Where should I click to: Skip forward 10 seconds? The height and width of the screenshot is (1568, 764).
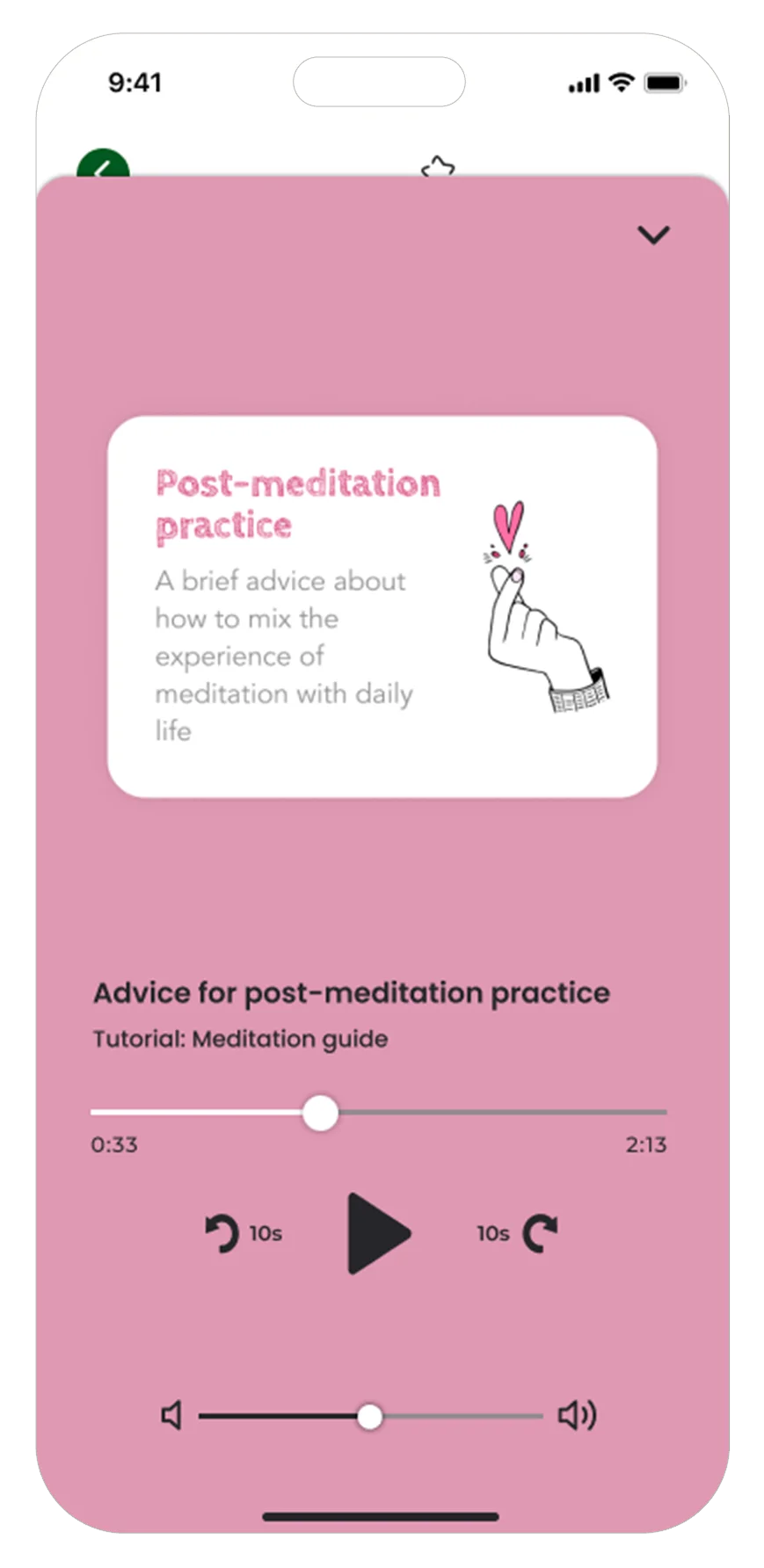pyautogui.click(x=517, y=1233)
